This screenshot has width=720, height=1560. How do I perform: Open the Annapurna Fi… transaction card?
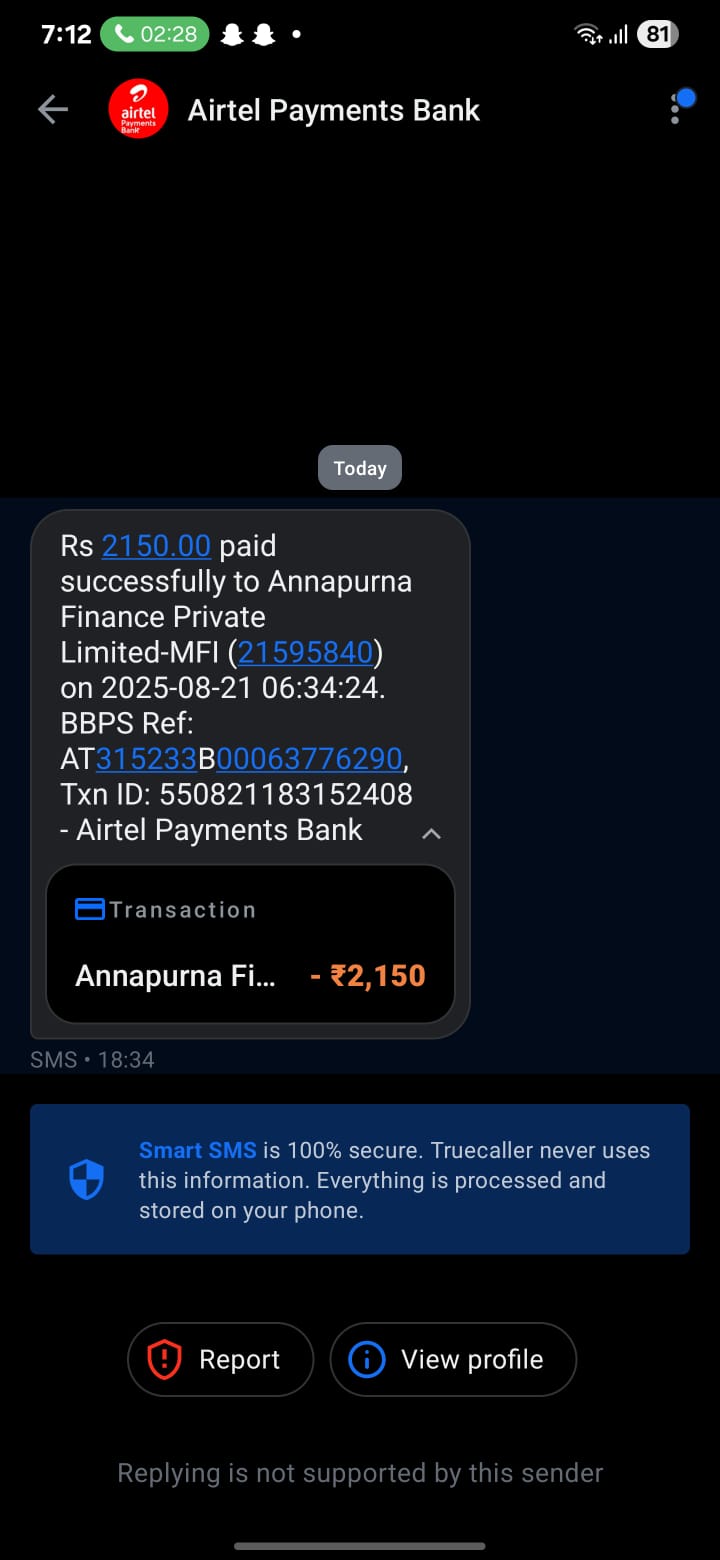(x=250, y=944)
